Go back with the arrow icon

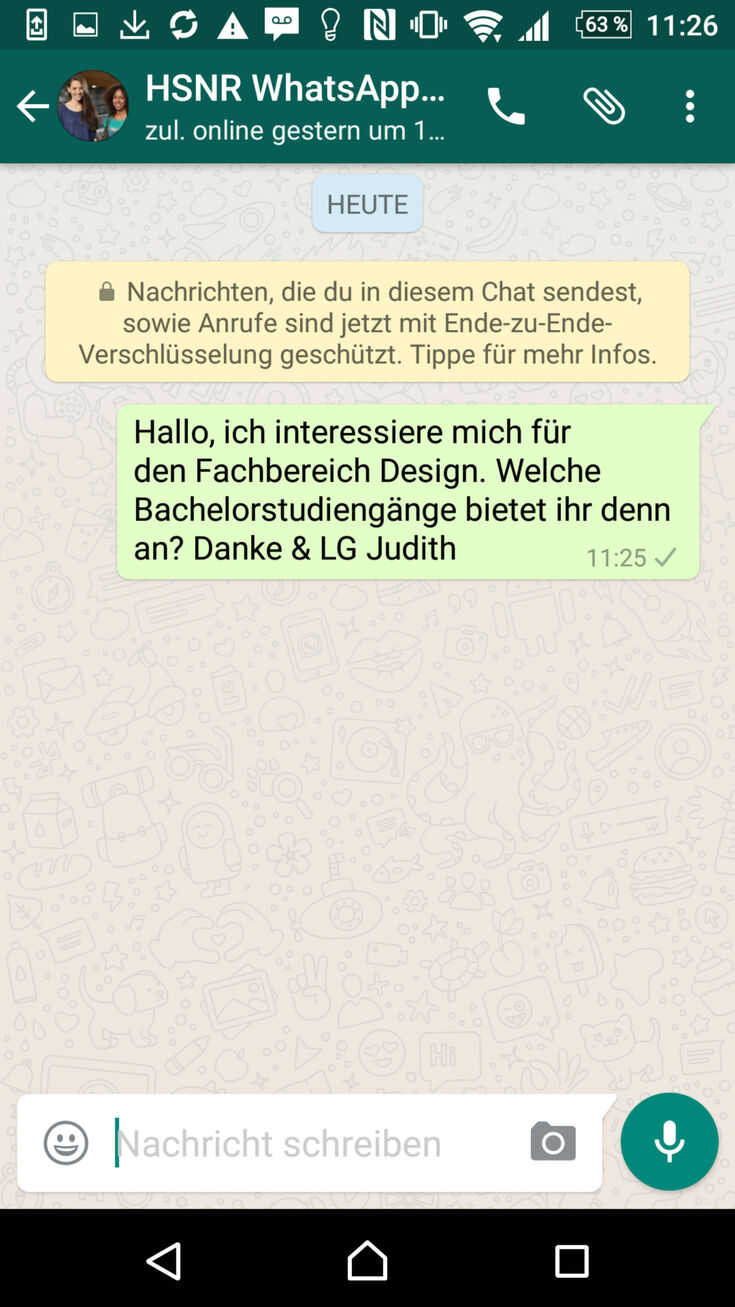pos(33,105)
